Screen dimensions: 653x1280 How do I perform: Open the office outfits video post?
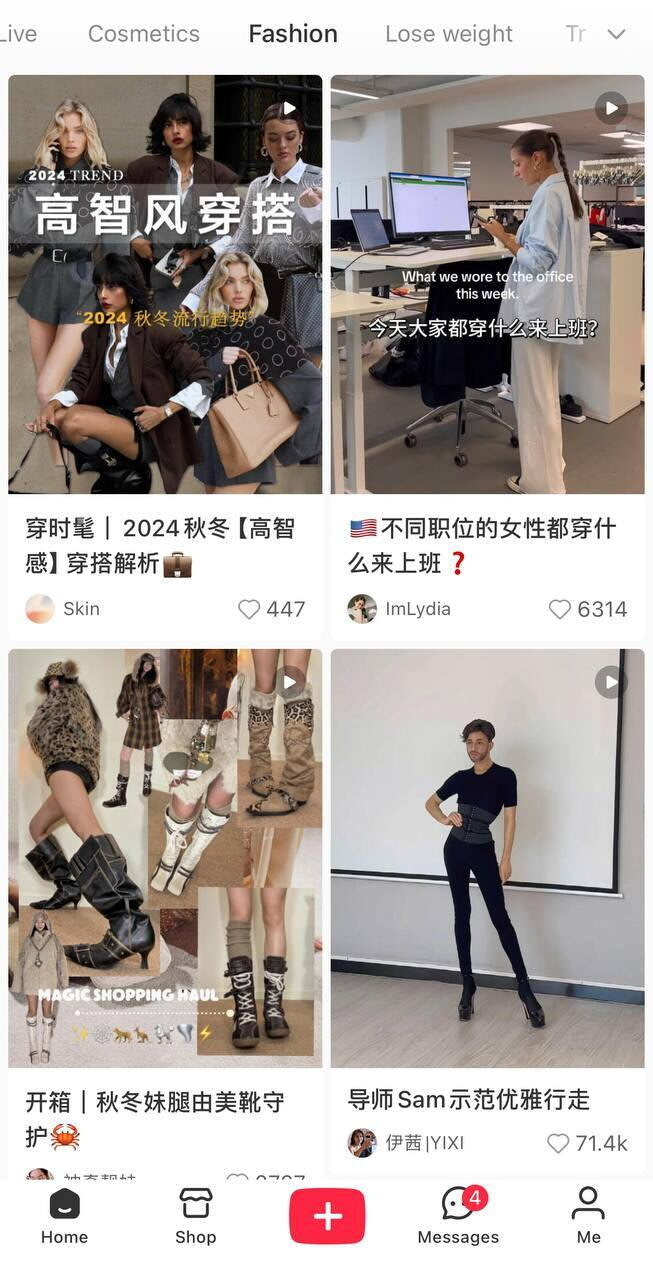click(487, 285)
